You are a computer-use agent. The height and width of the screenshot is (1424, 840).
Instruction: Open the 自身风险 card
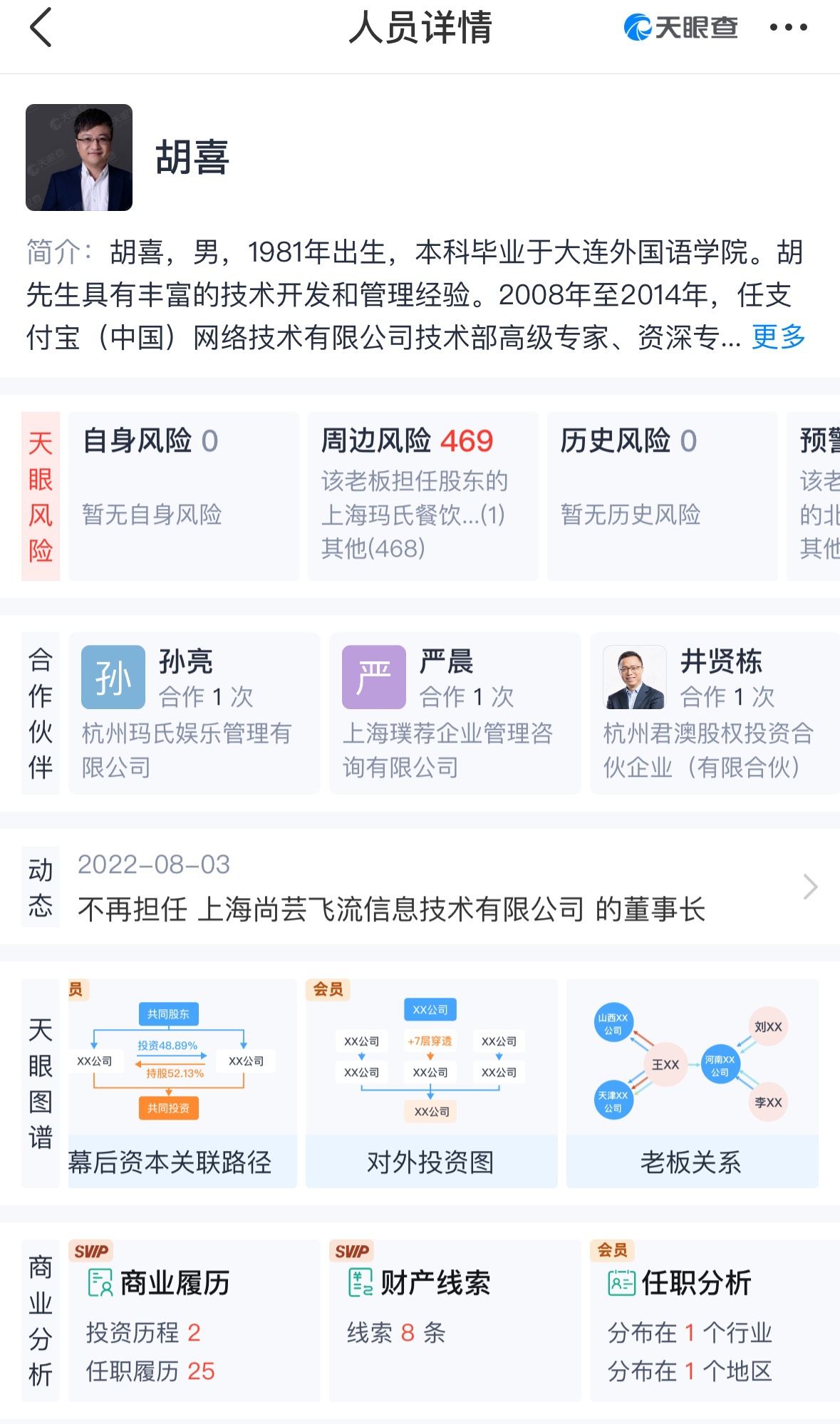[x=184, y=496]
